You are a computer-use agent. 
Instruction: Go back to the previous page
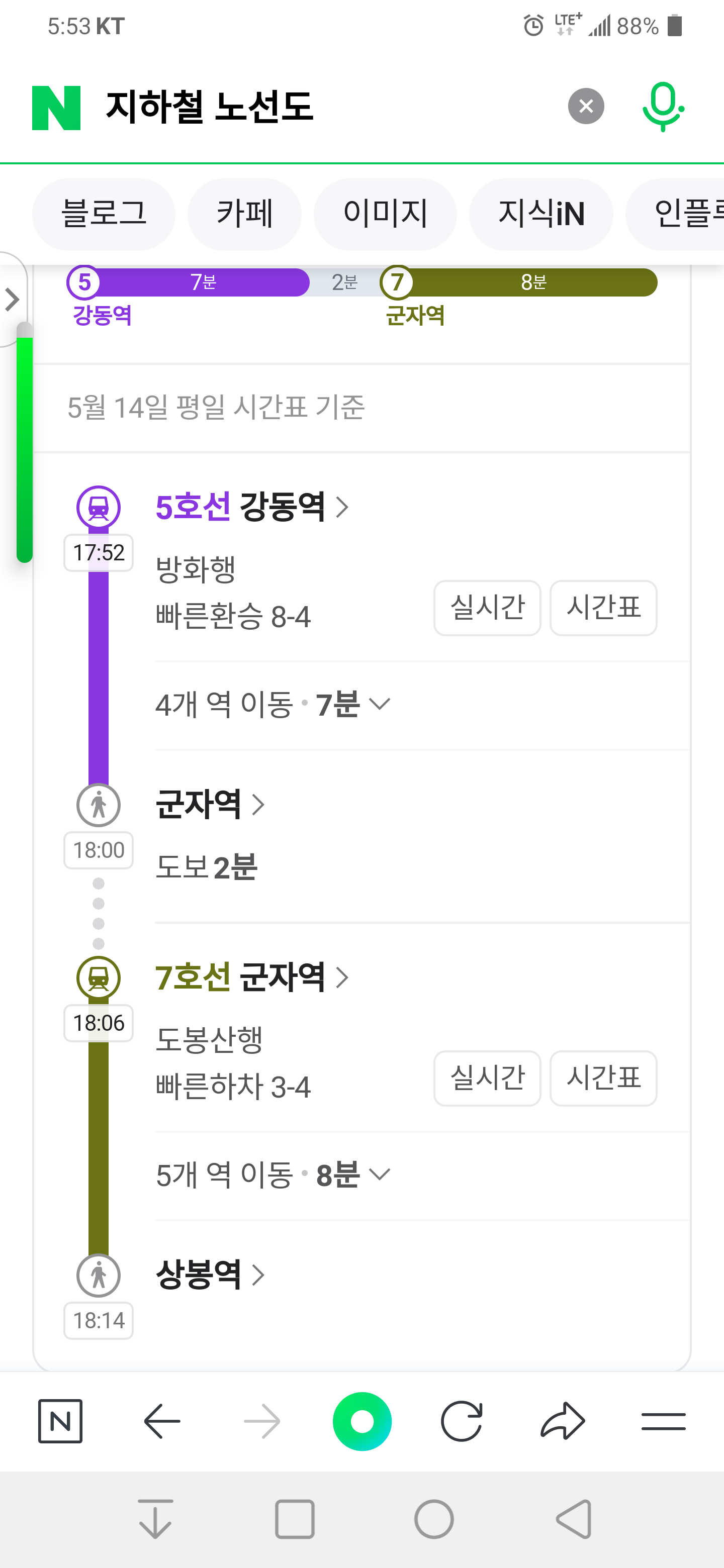pos(162,1421)
